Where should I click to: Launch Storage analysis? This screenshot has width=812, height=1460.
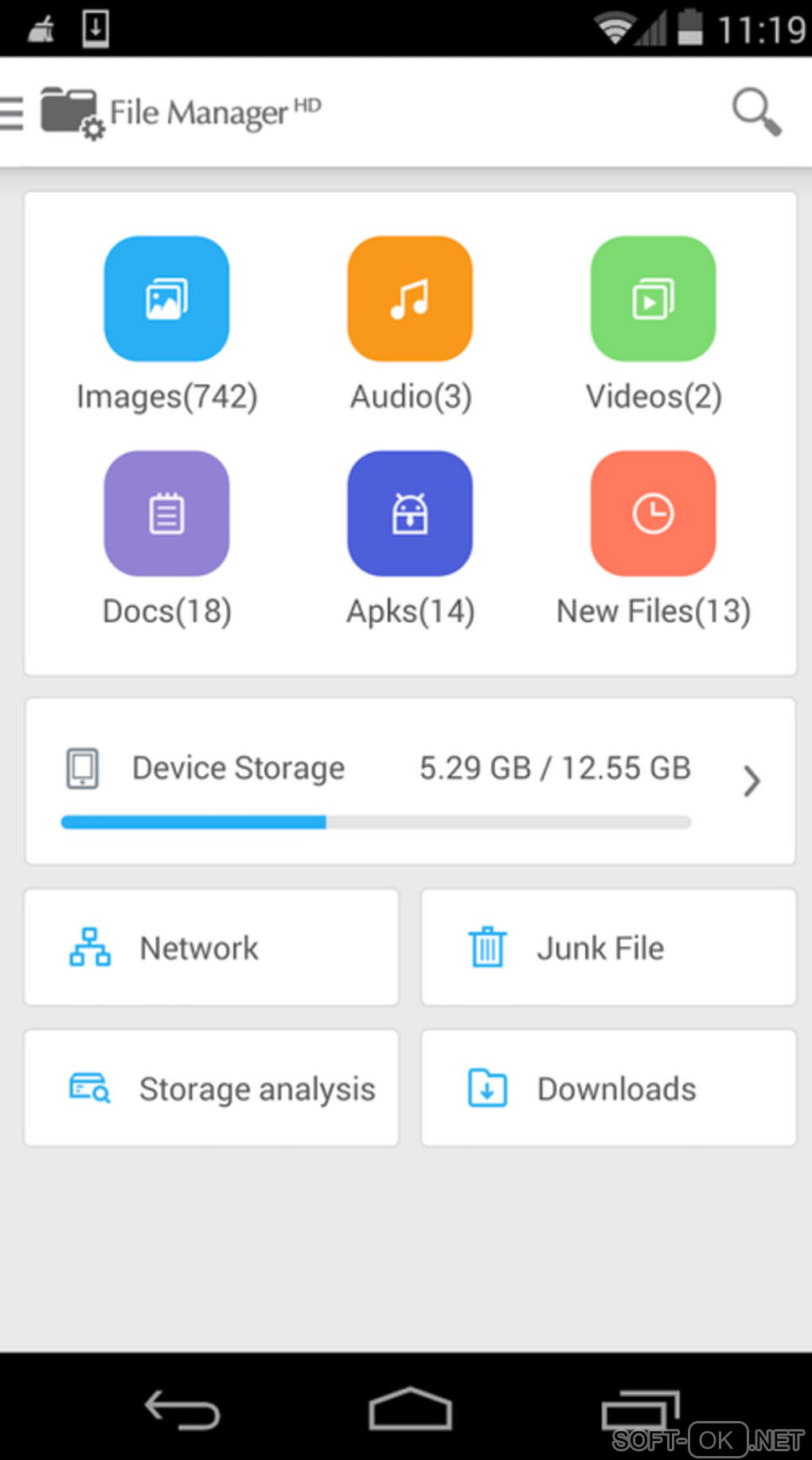(211, 1088)
